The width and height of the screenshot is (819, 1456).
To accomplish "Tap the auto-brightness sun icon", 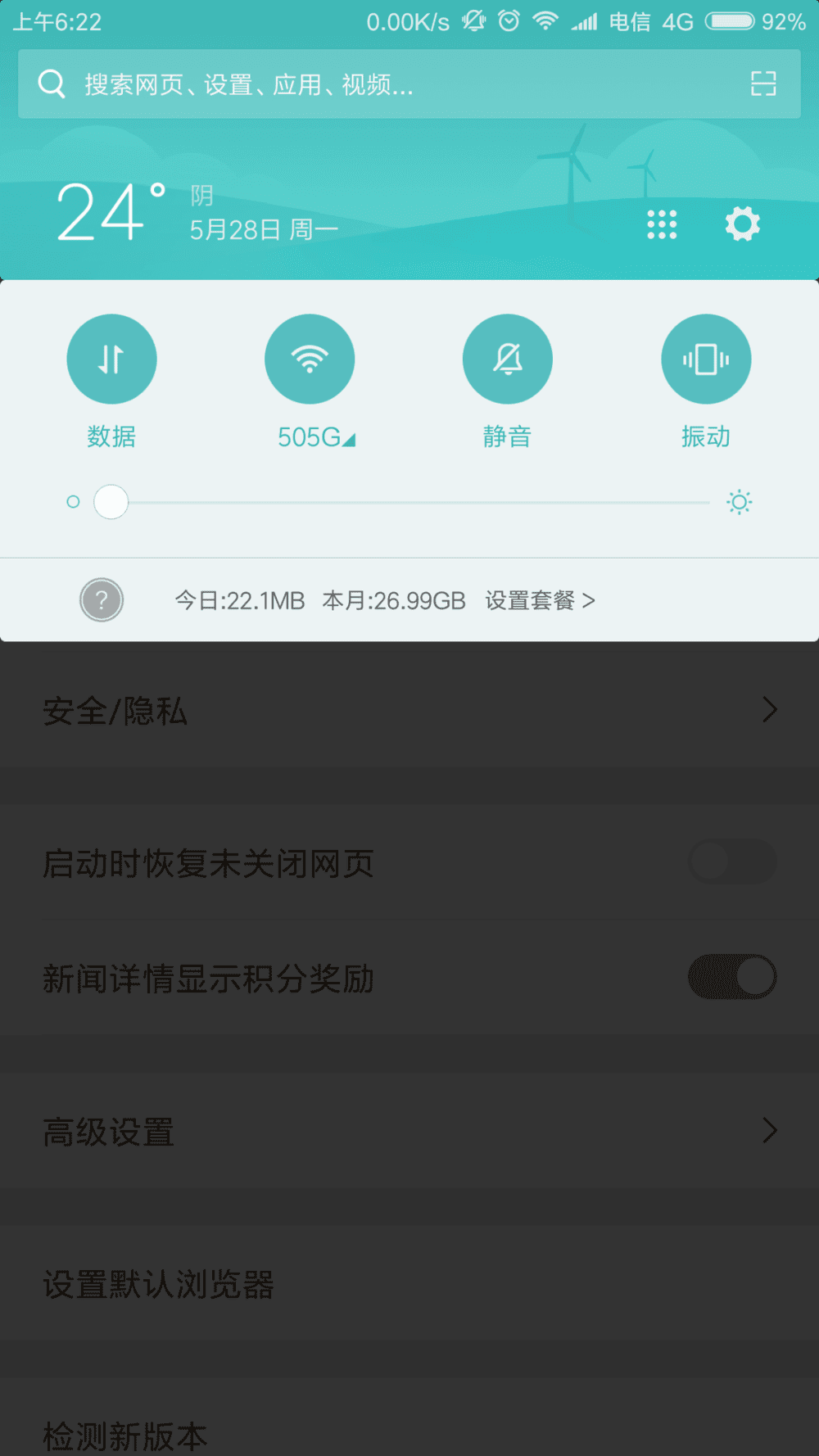I will point(739,502).
